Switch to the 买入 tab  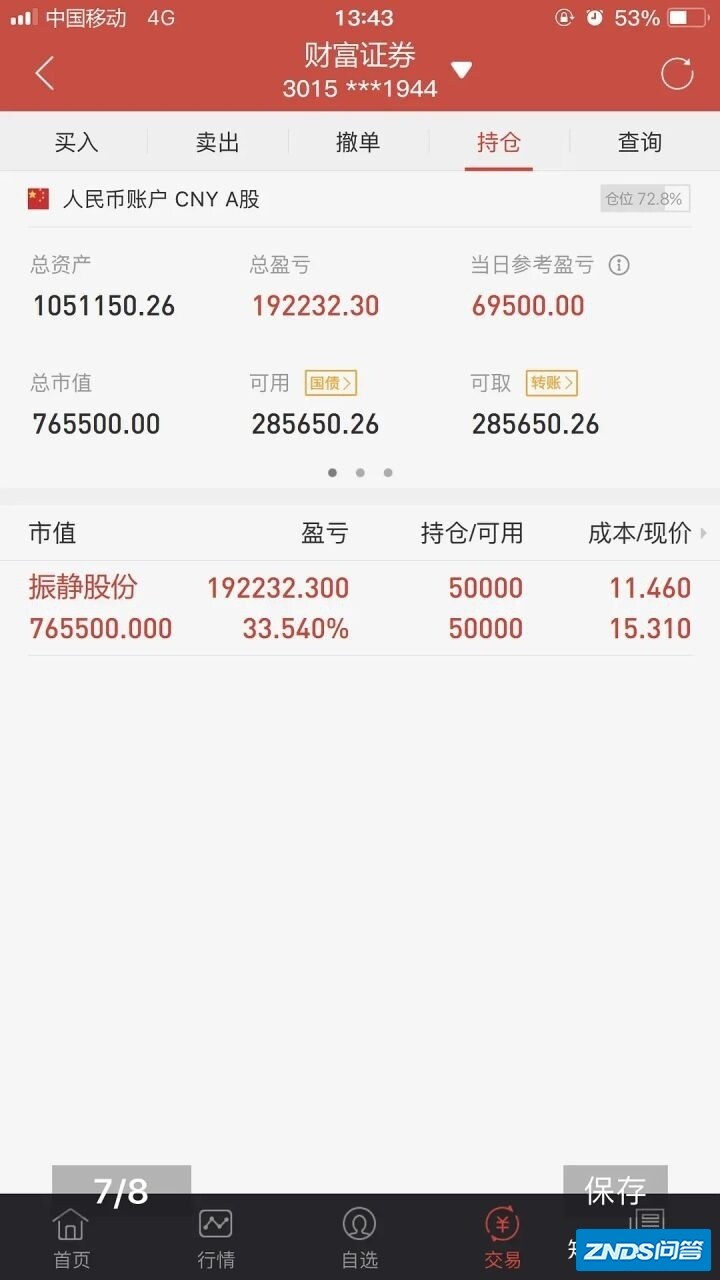pos(77,141)
